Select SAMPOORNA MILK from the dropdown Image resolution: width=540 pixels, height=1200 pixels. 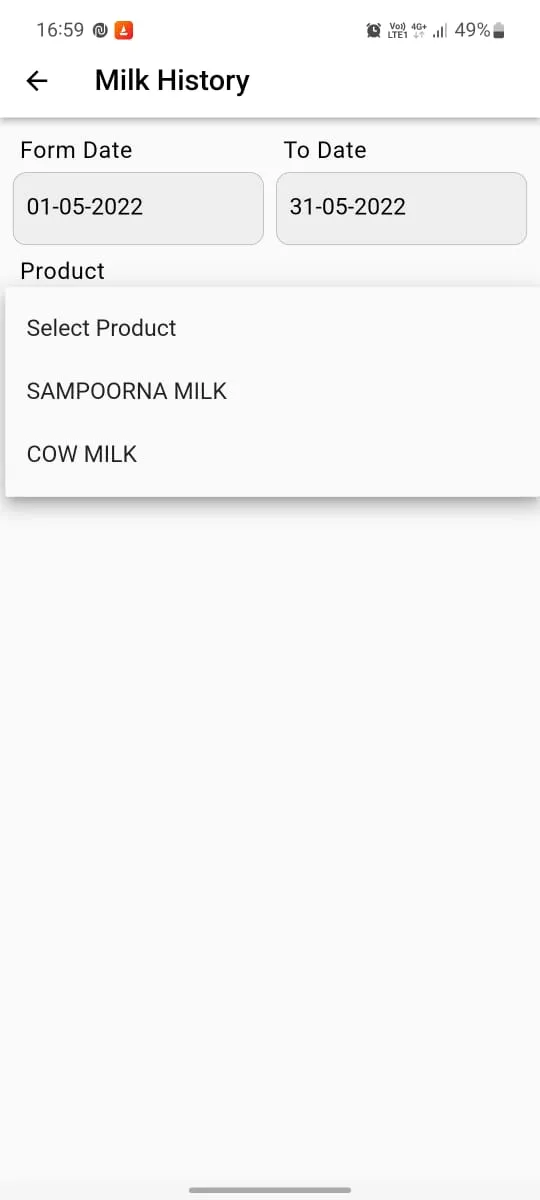(x=272, y=391)
